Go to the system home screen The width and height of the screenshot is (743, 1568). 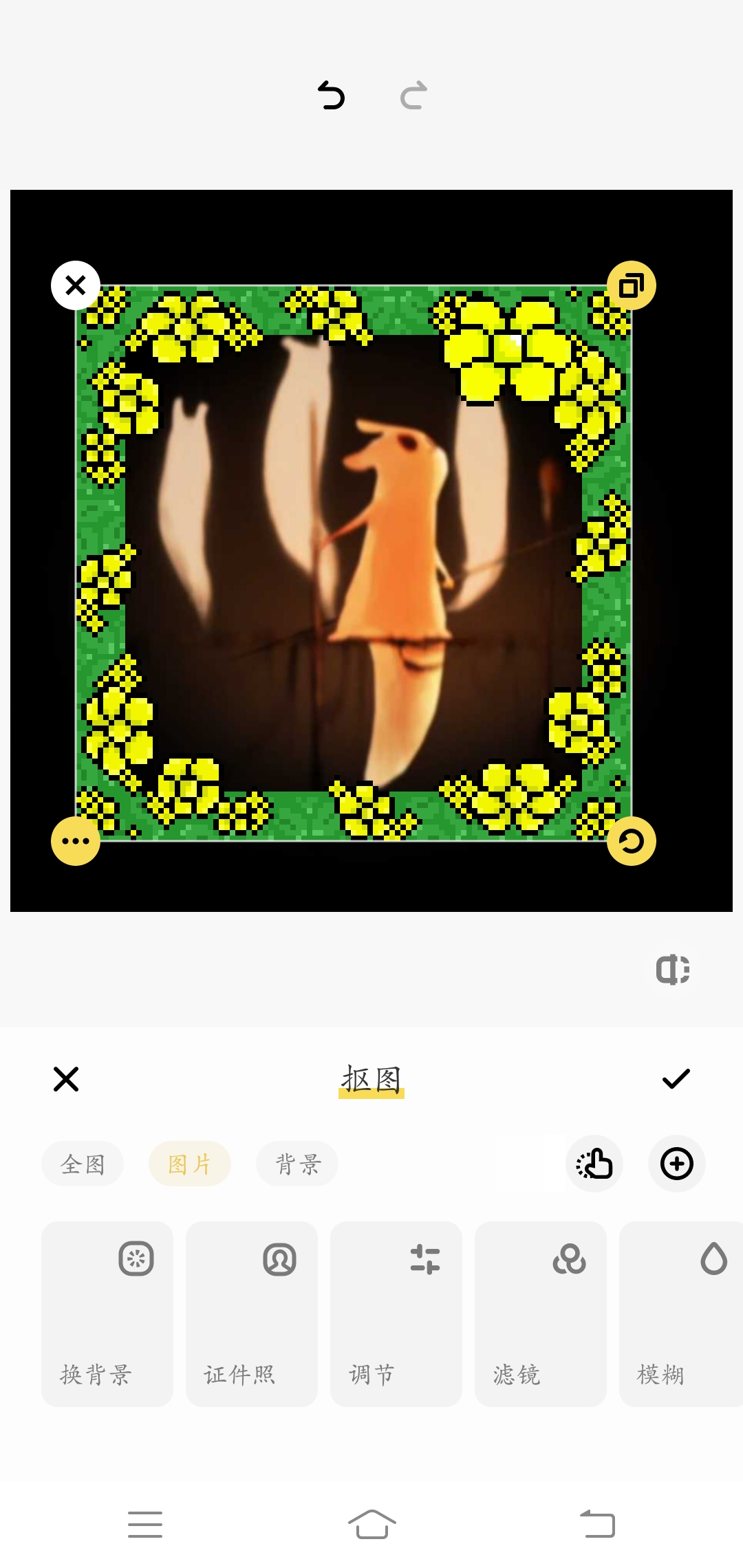(x=371, y=1524)
